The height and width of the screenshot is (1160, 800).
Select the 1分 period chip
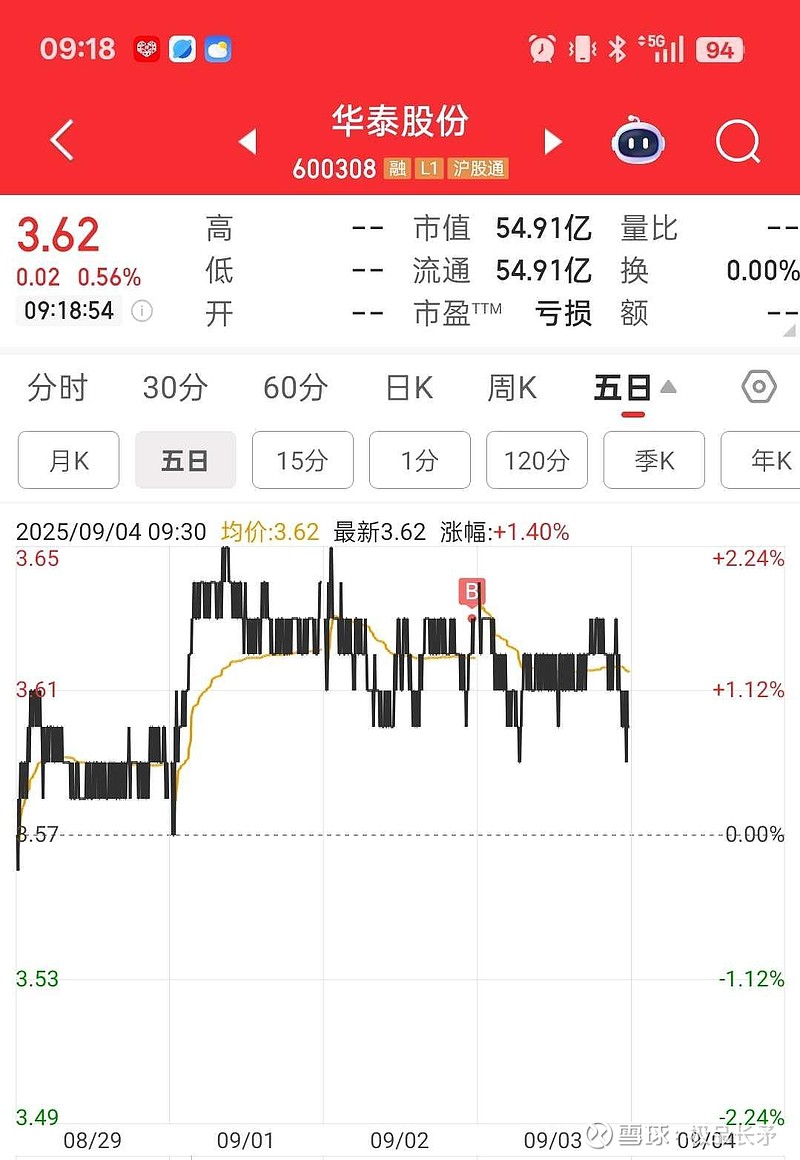[419, 460]
